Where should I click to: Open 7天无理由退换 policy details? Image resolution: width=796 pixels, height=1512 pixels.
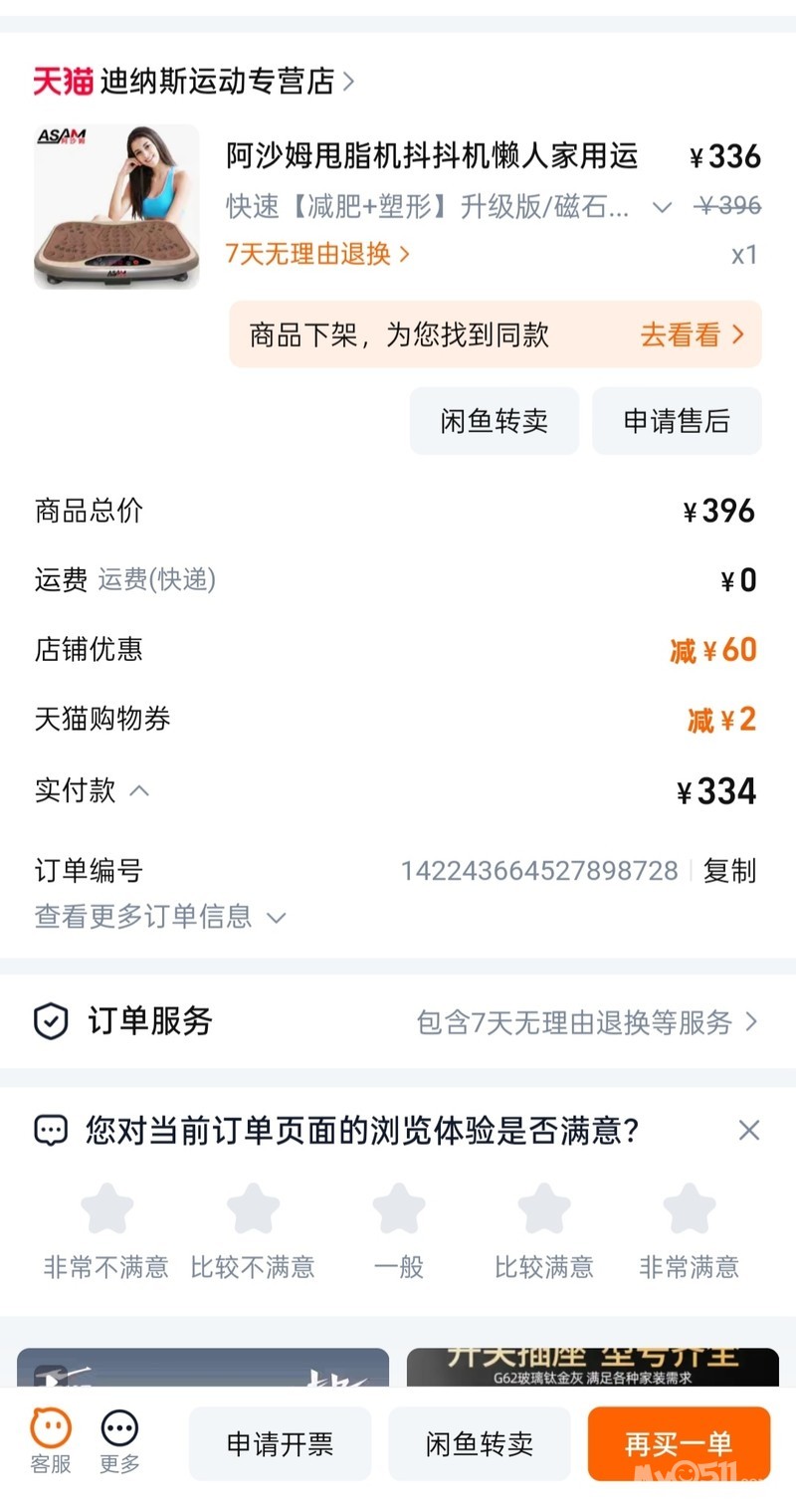pos(316,254)
